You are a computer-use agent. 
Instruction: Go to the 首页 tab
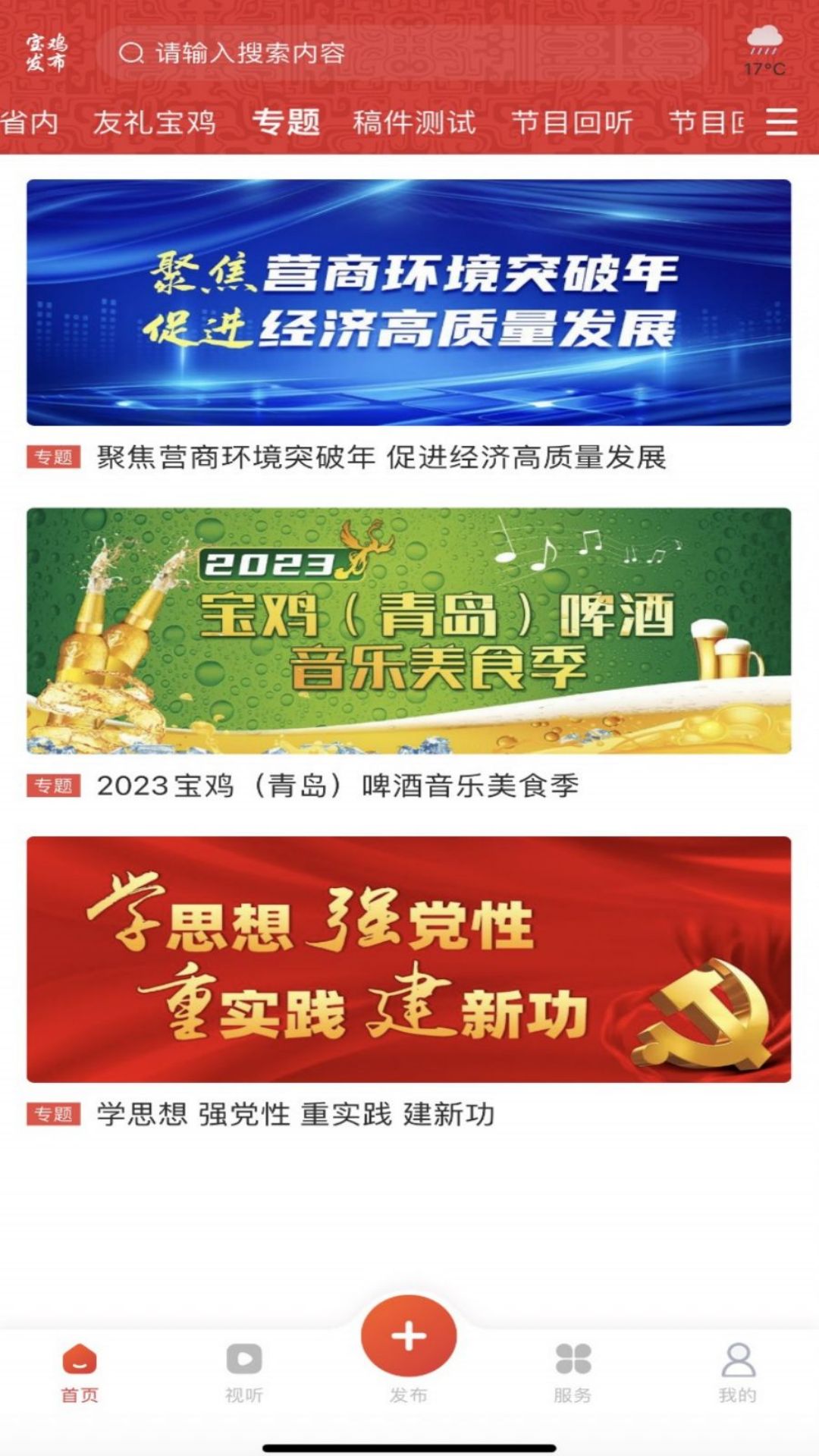[x=80, y=1372]
